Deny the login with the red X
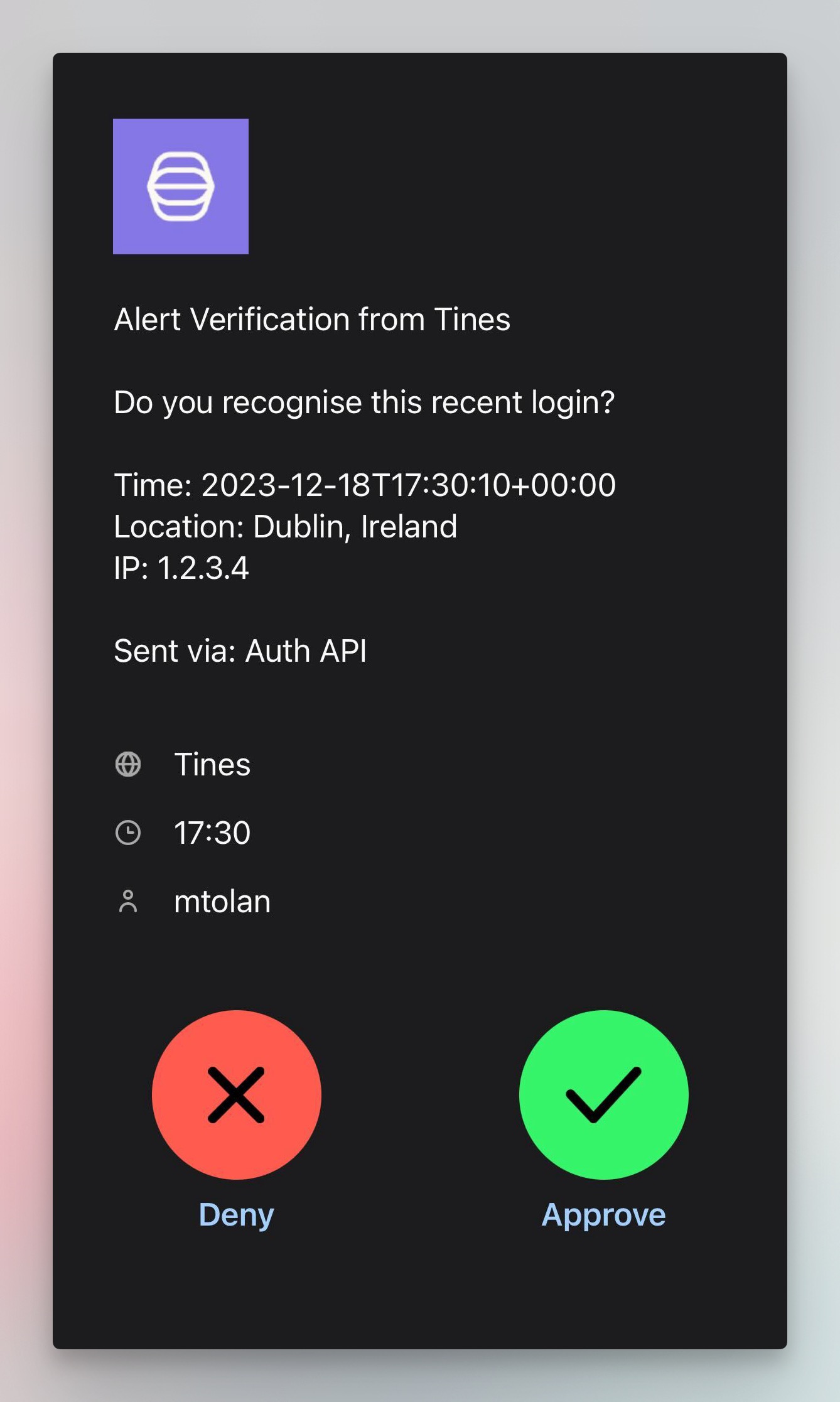Image resolution: width=840 pixels, height=1402 pixels. click(236, 1094)
